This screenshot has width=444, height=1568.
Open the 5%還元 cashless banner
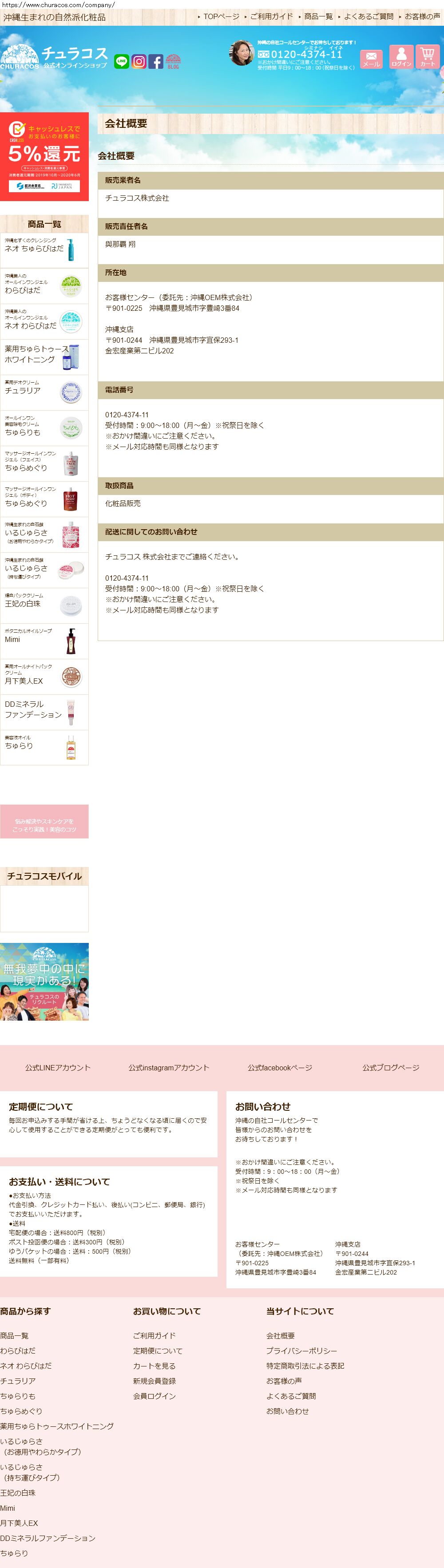[x=44, y=156]
